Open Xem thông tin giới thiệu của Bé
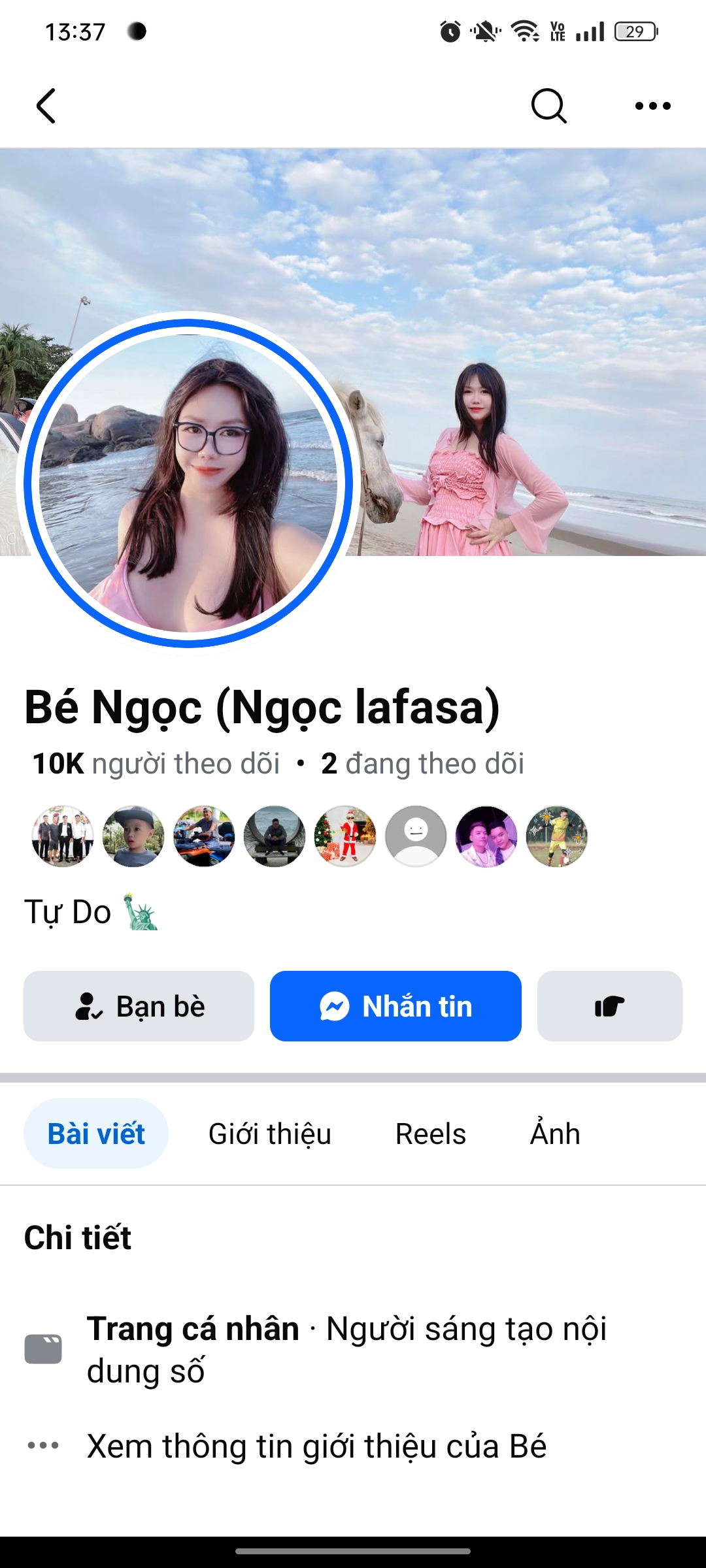The image size is (706, 1568). 316,1446
